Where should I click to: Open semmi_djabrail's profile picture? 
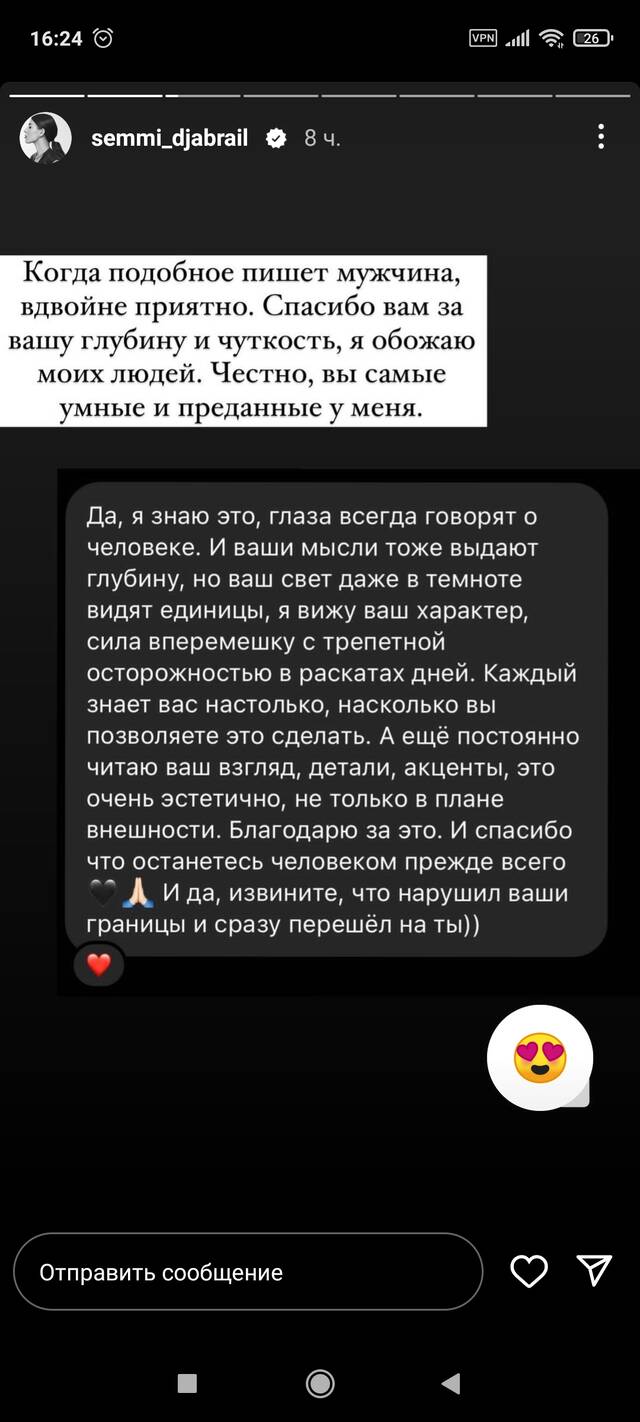46,138
